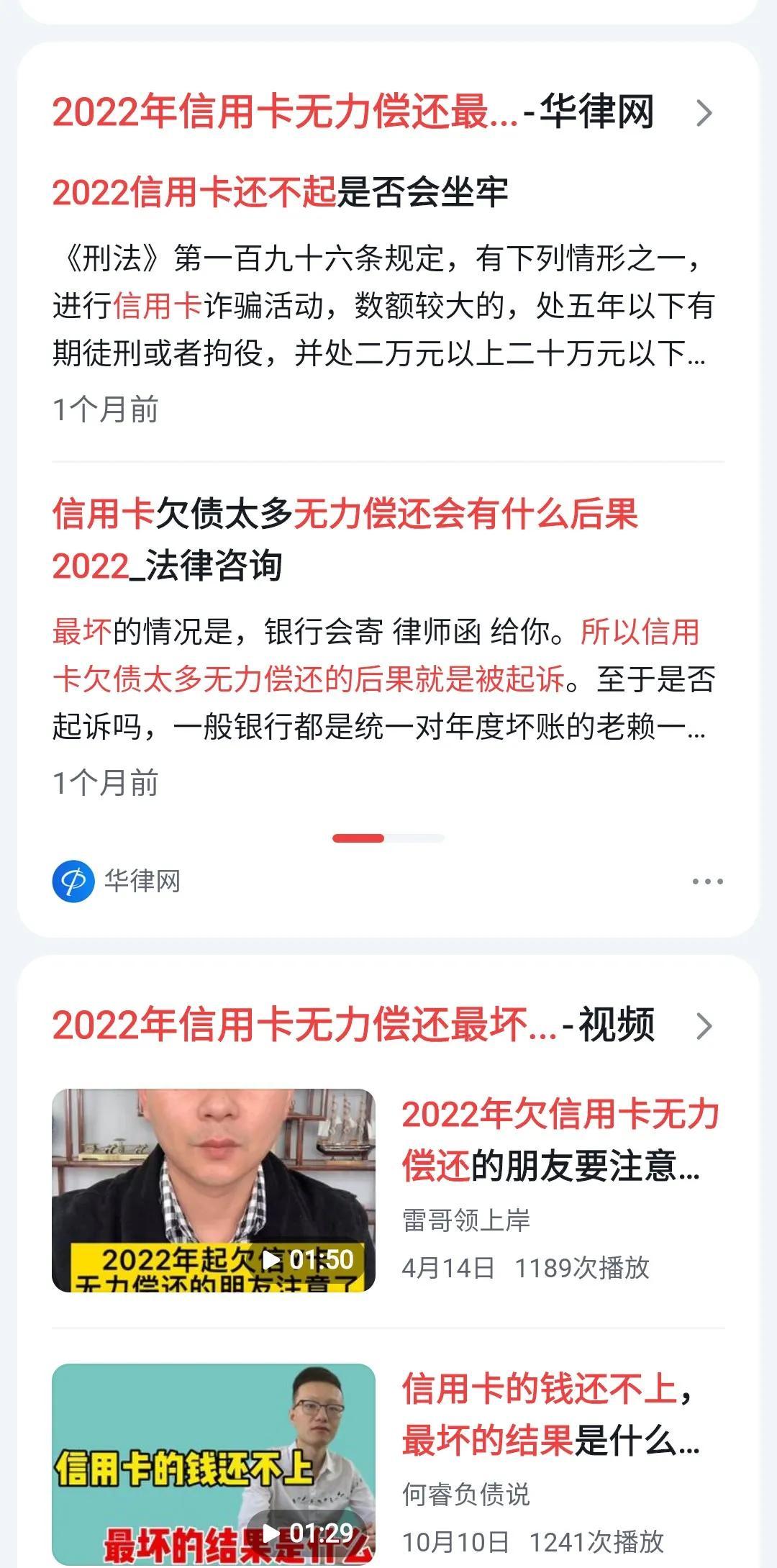Play the 01:50 video by 雷哥领上岸
This screenshot has height=1568, width=777.
tap(214, 1189)
